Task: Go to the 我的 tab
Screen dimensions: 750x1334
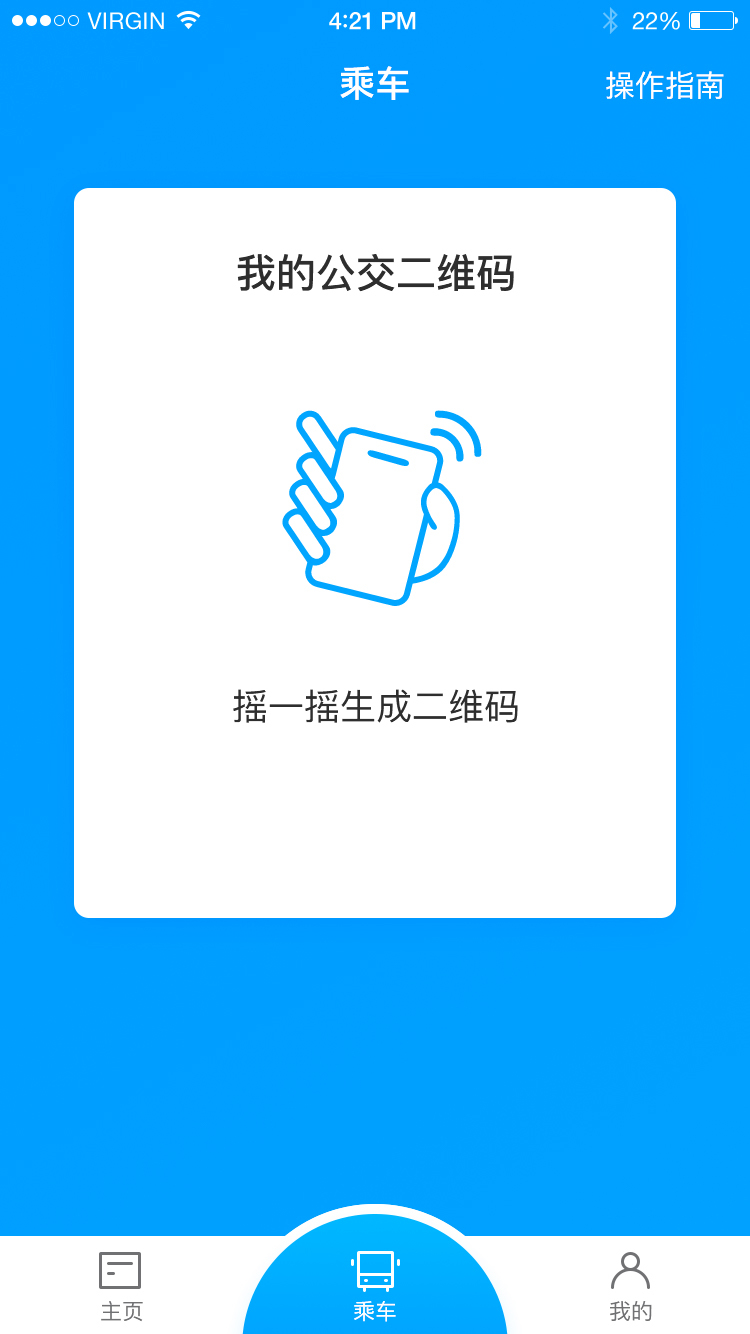Action: click(630, 1286)
